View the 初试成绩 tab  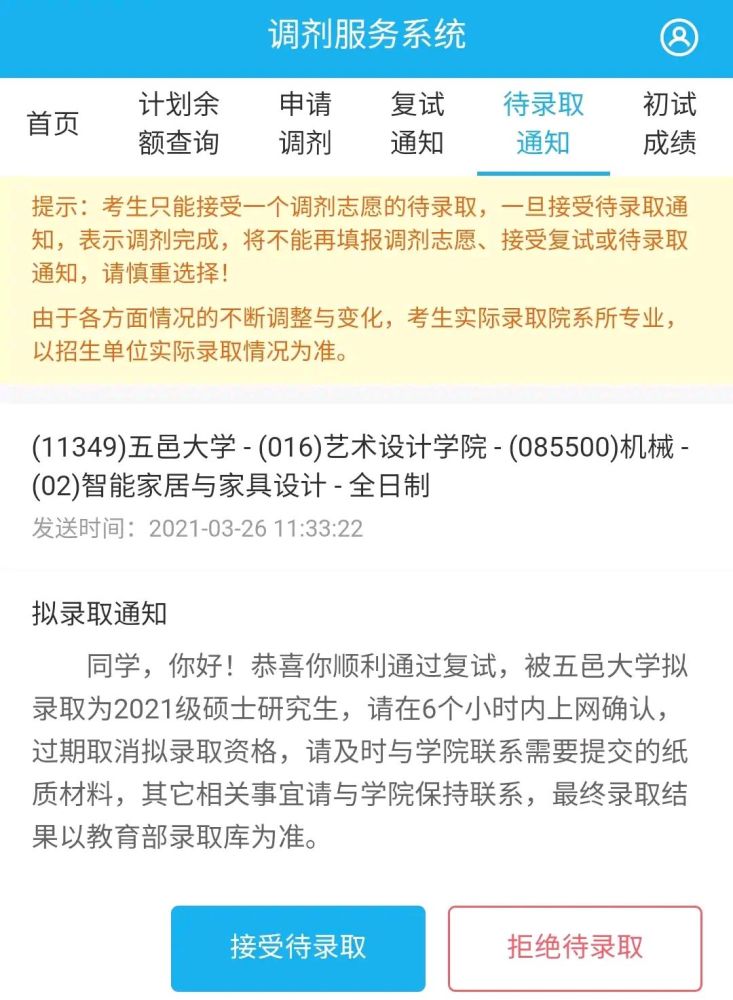pos(669,124)
